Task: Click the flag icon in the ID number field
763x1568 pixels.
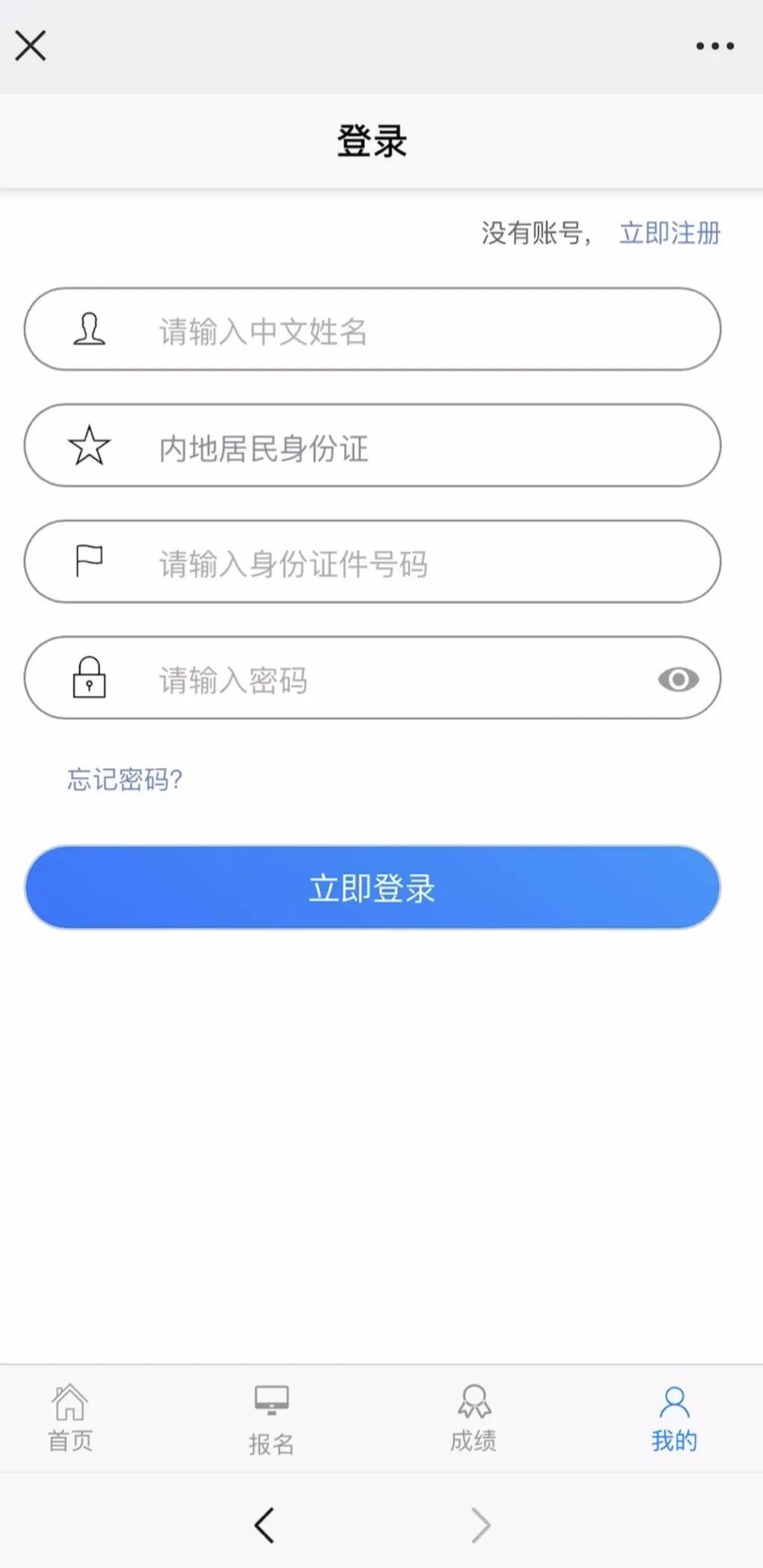Action: [x=87, y=562]
